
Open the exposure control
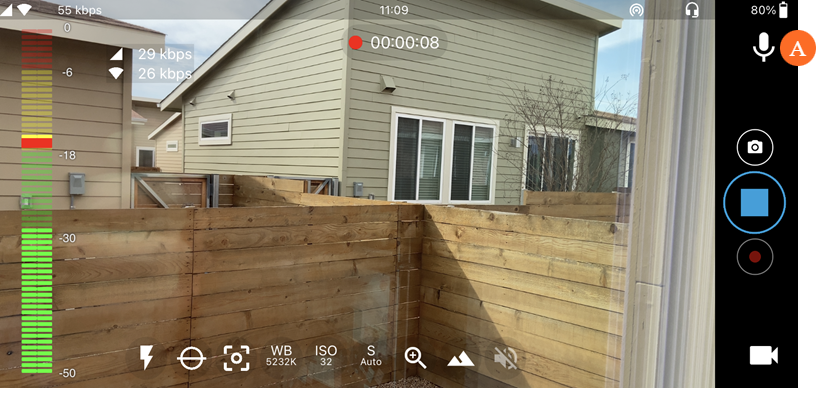point(191,357)
